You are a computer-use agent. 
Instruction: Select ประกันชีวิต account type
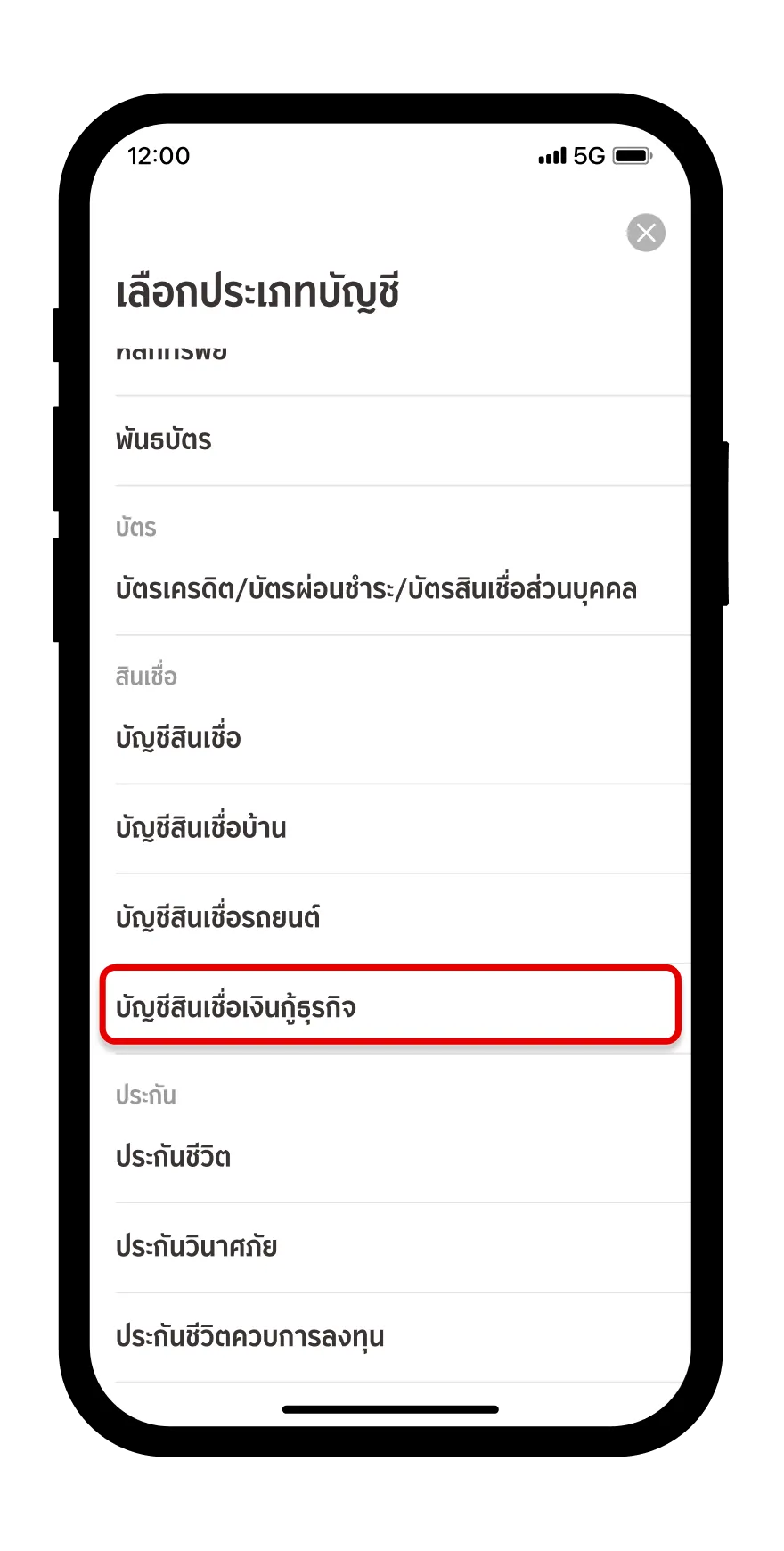pyautogui.click(x=174, y=1157)
